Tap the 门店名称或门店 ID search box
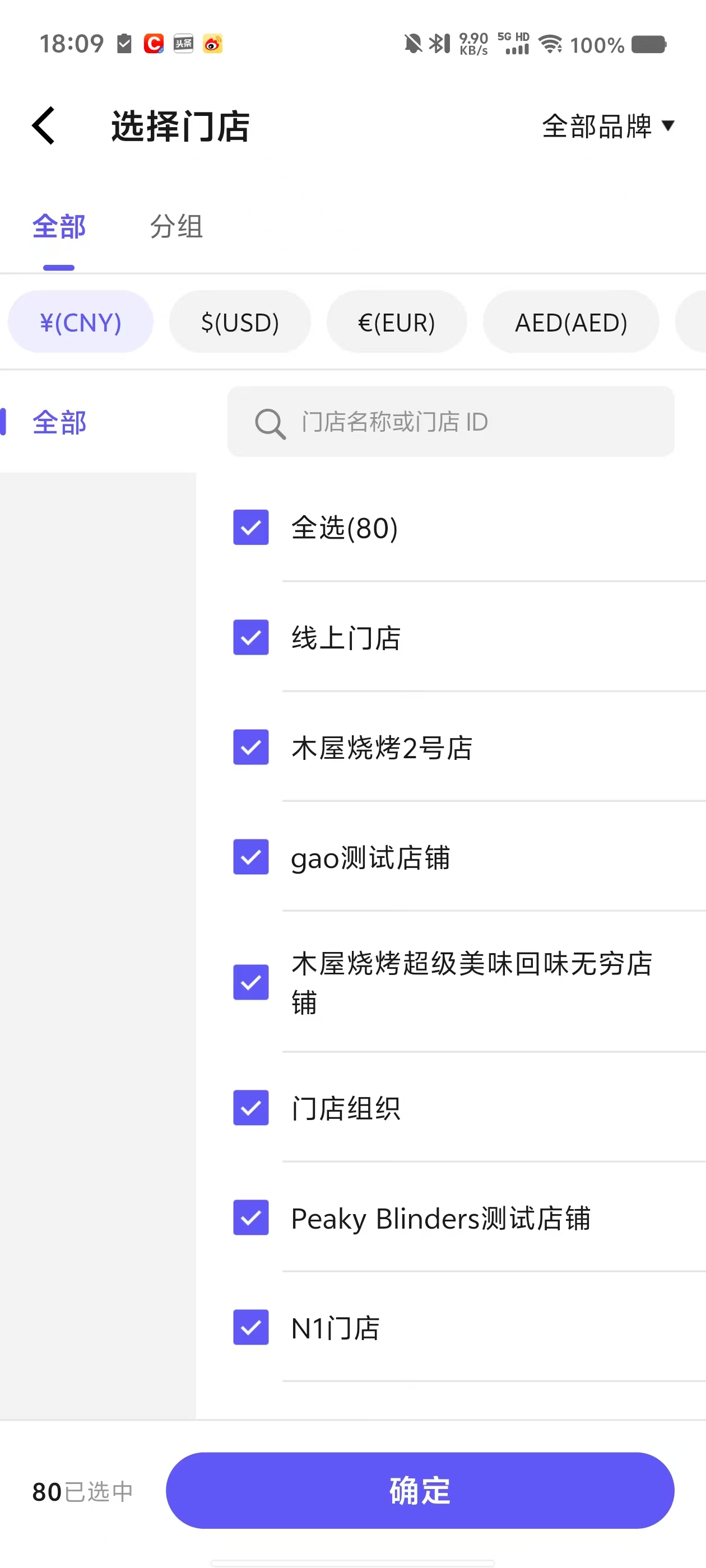706x1568 pixels. coord(450,421)
